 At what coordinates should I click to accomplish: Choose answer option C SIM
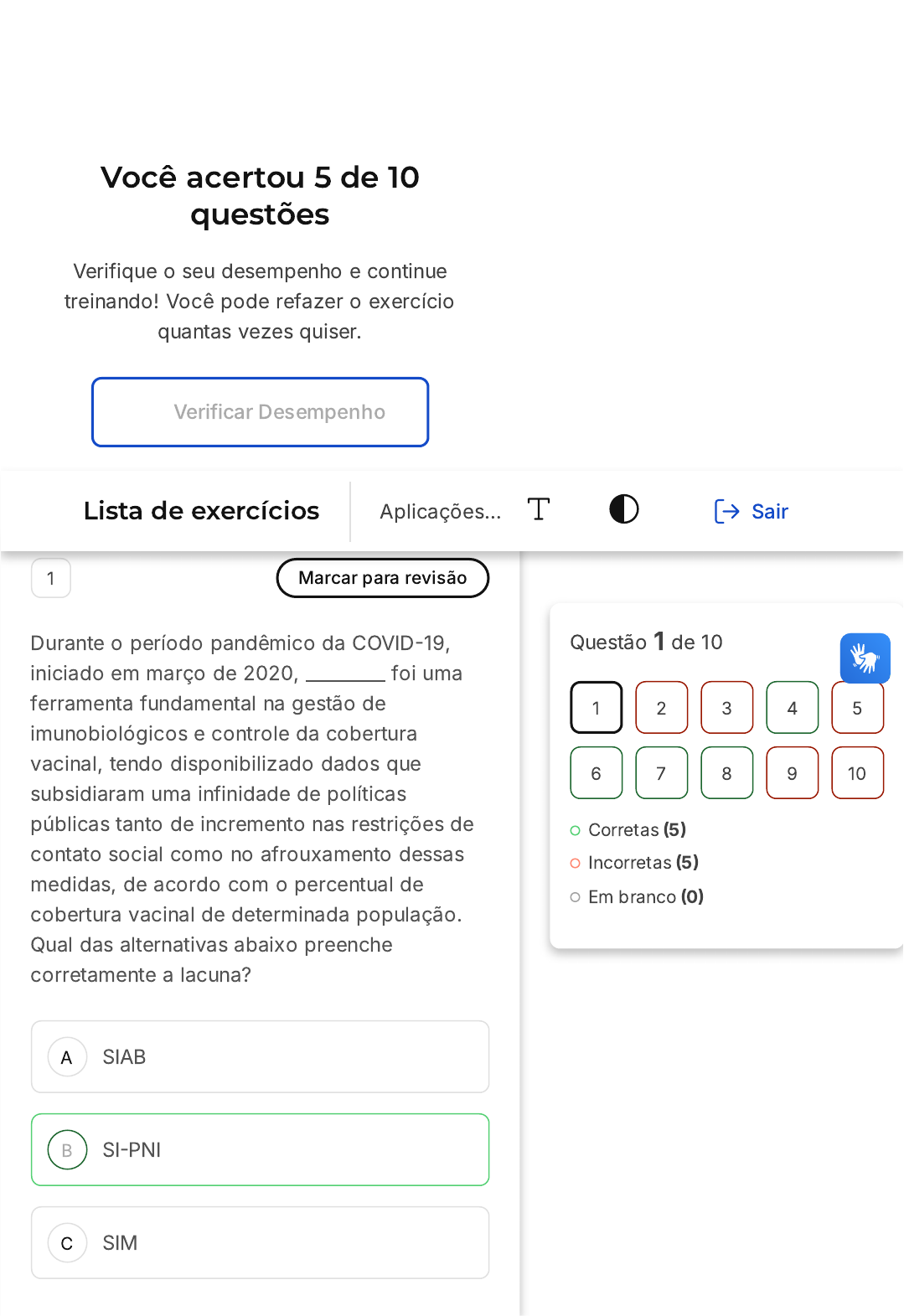260,1242
